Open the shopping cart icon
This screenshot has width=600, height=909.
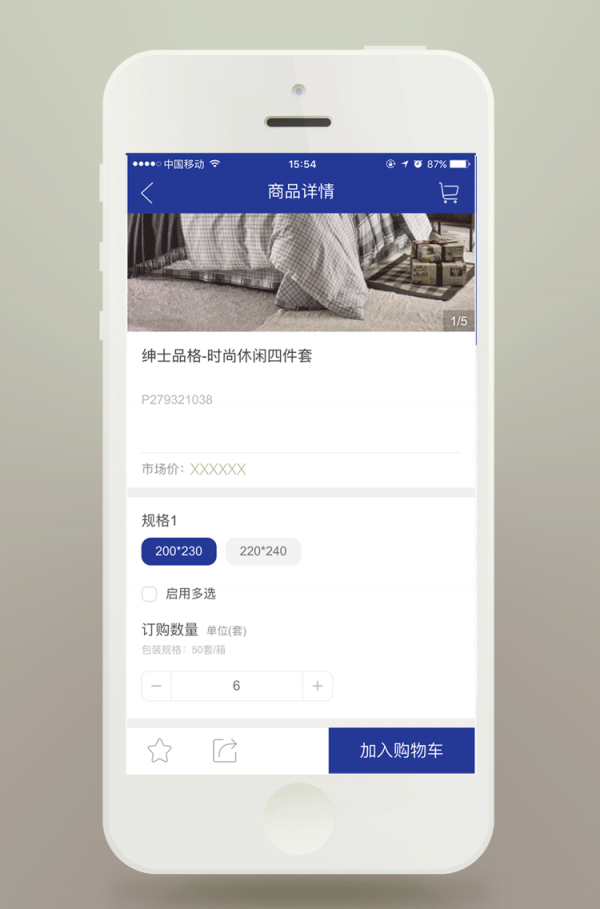point(448,193)
